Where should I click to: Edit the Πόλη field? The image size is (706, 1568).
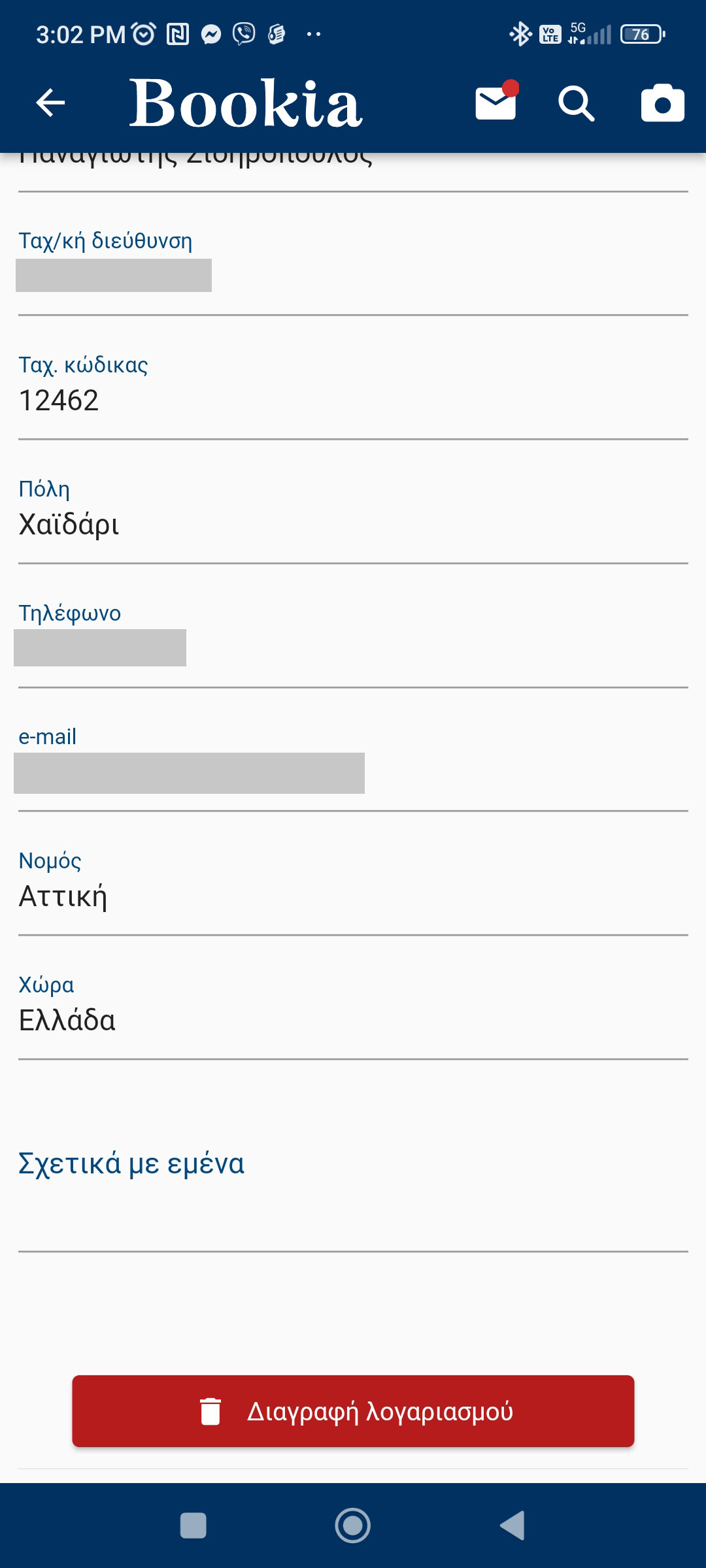coord(353,524)
